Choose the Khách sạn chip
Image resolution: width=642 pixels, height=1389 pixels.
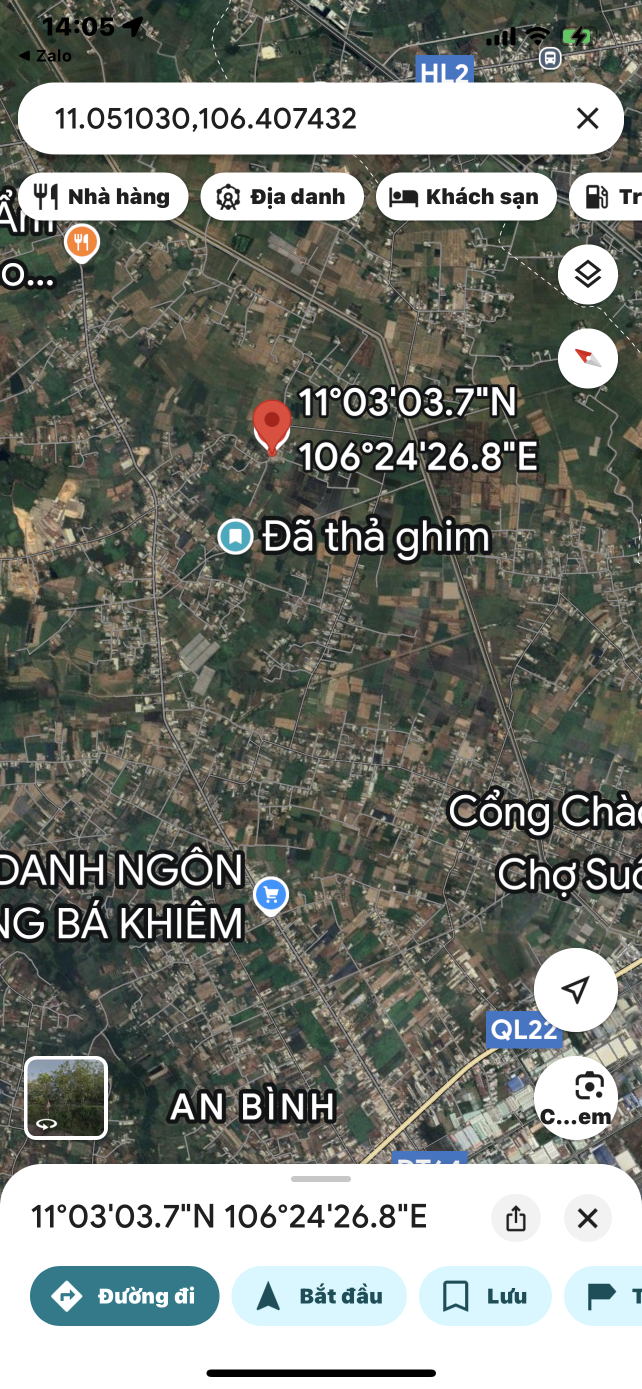tap(465, 197)
